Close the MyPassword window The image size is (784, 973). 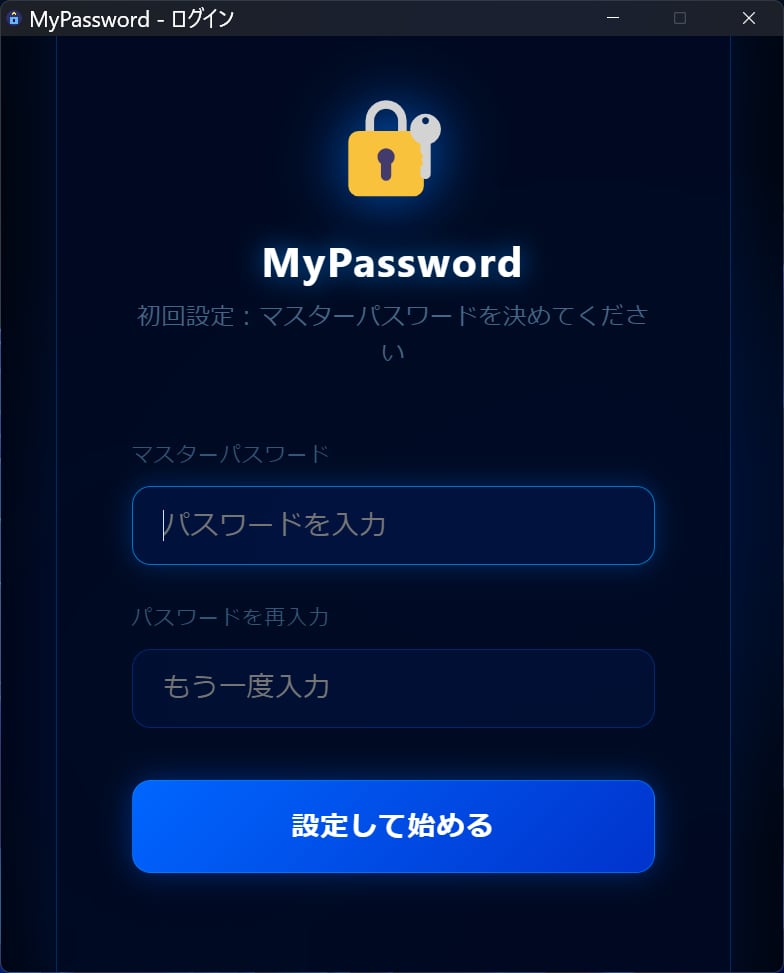click(749, 18)
